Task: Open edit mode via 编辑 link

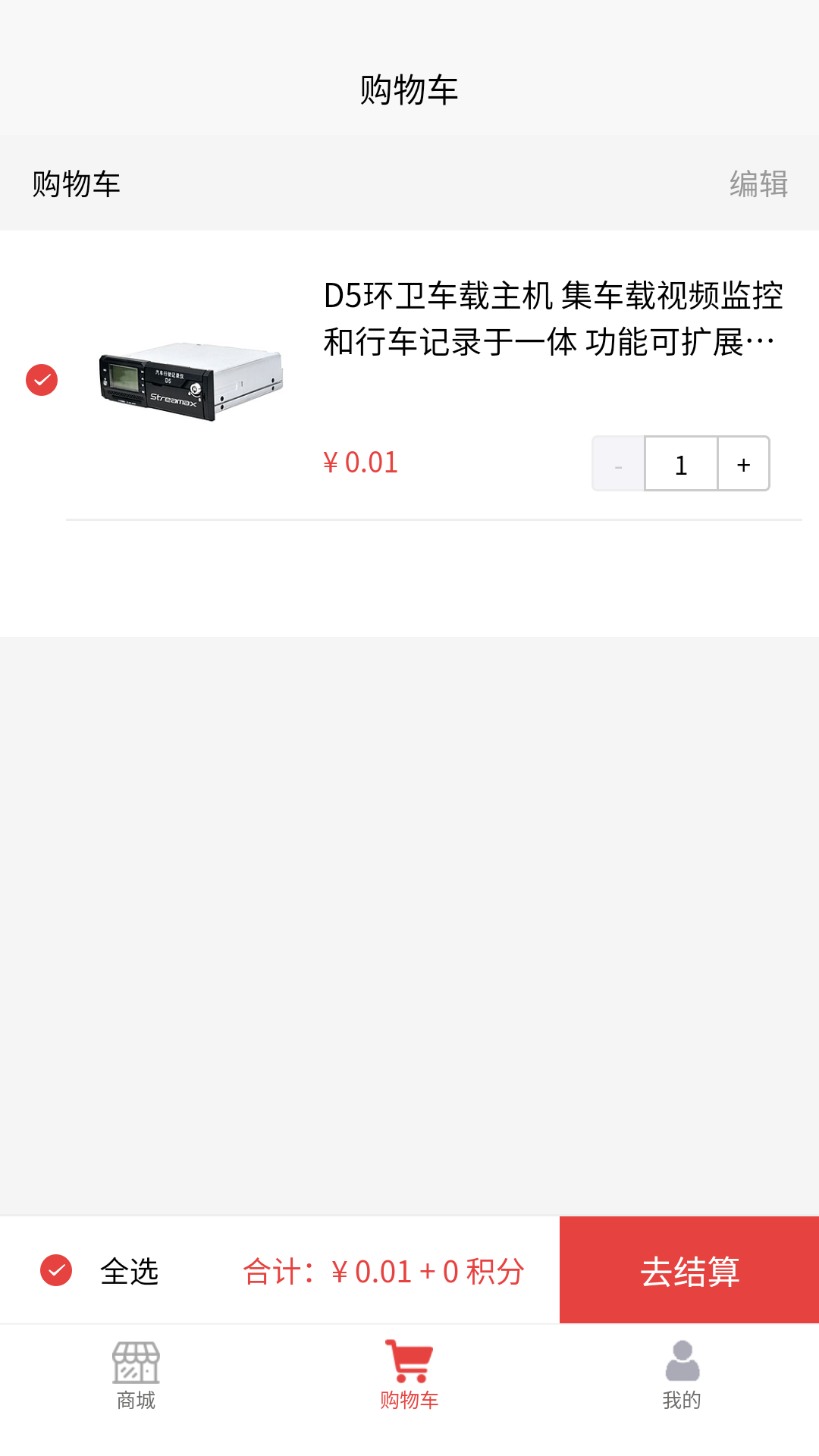Action: tap(758, 182)
